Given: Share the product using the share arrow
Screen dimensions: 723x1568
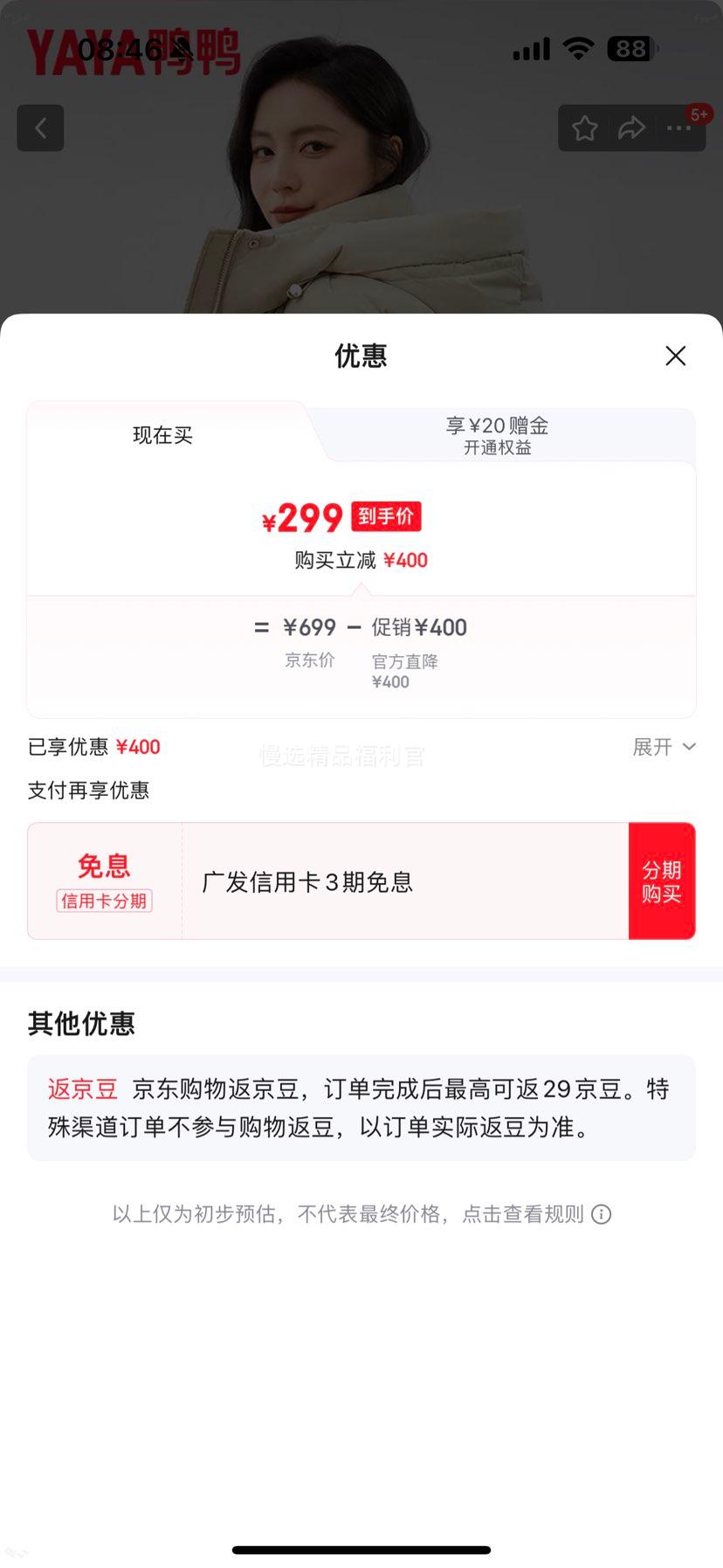Looking at the screenshot, I should (630, 128).
